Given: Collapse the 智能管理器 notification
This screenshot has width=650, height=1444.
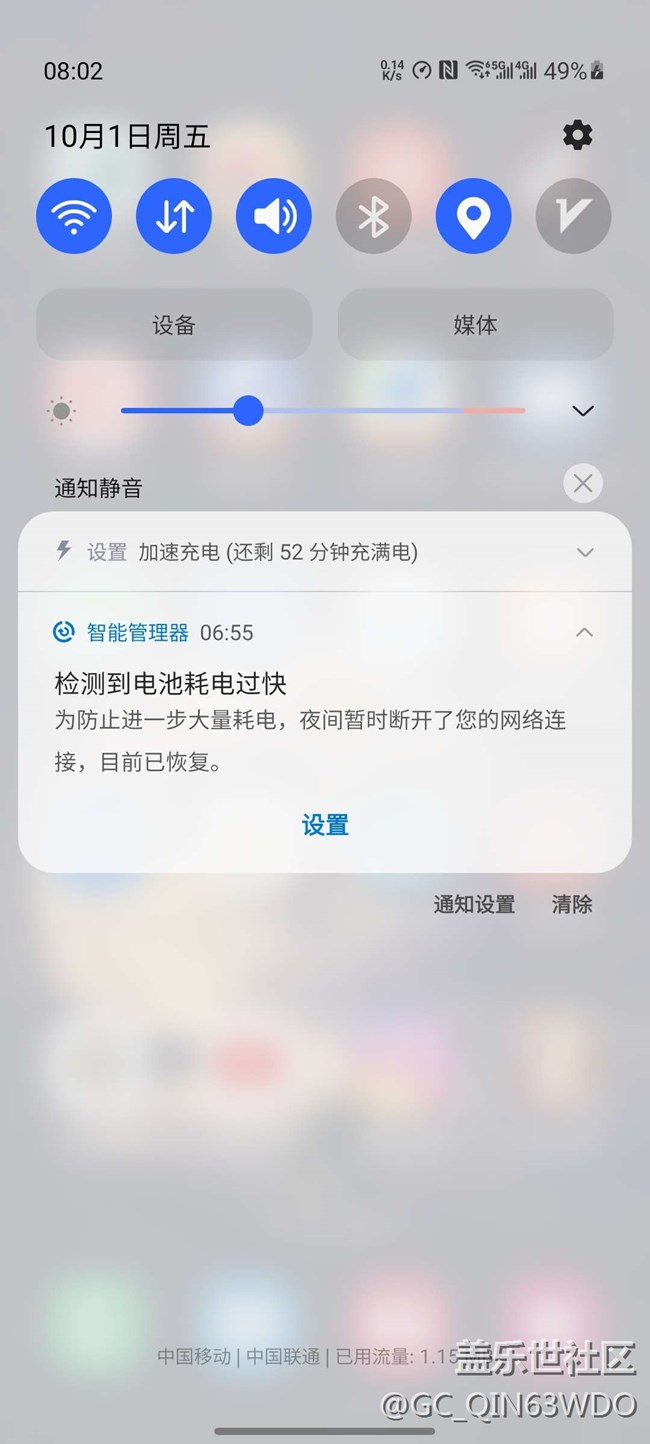Looking at the screenshot, I should [585, 632].
